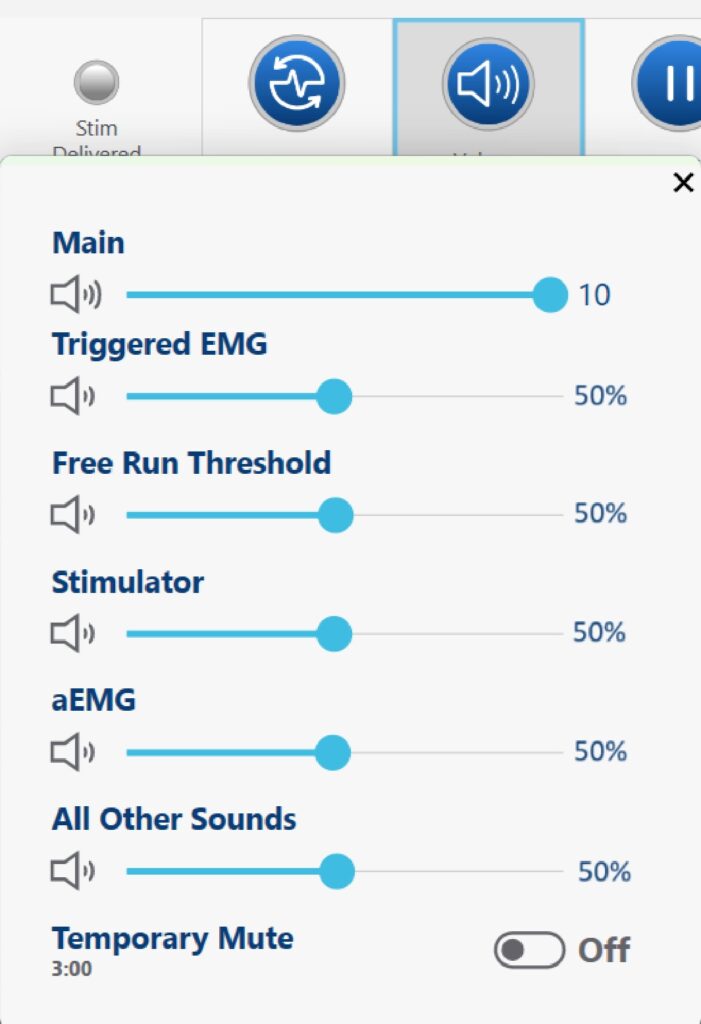Adjust the All Other Sounds slider

pos(337,871)
